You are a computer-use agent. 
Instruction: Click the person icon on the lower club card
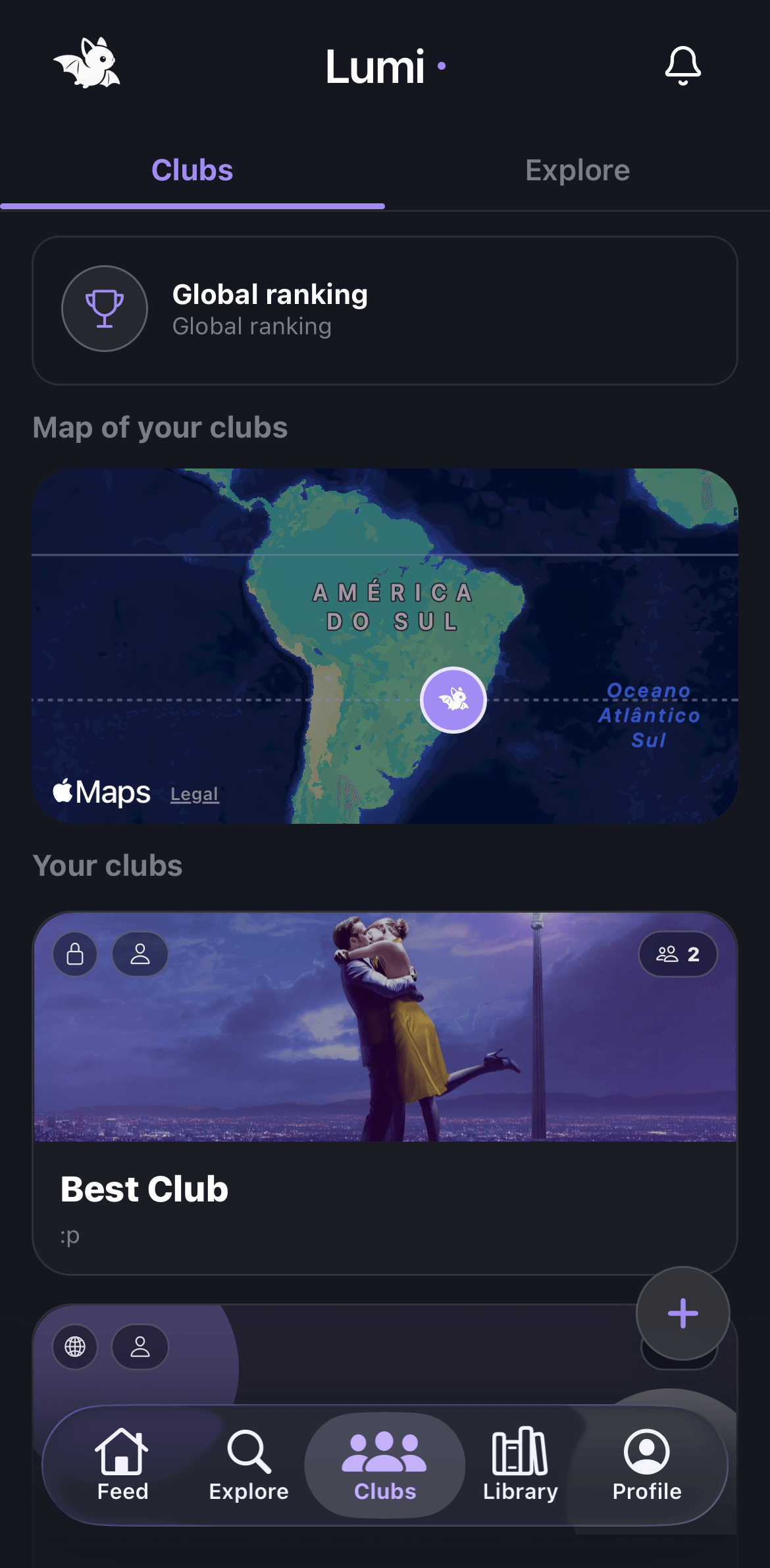click(x=140, y=1347)
